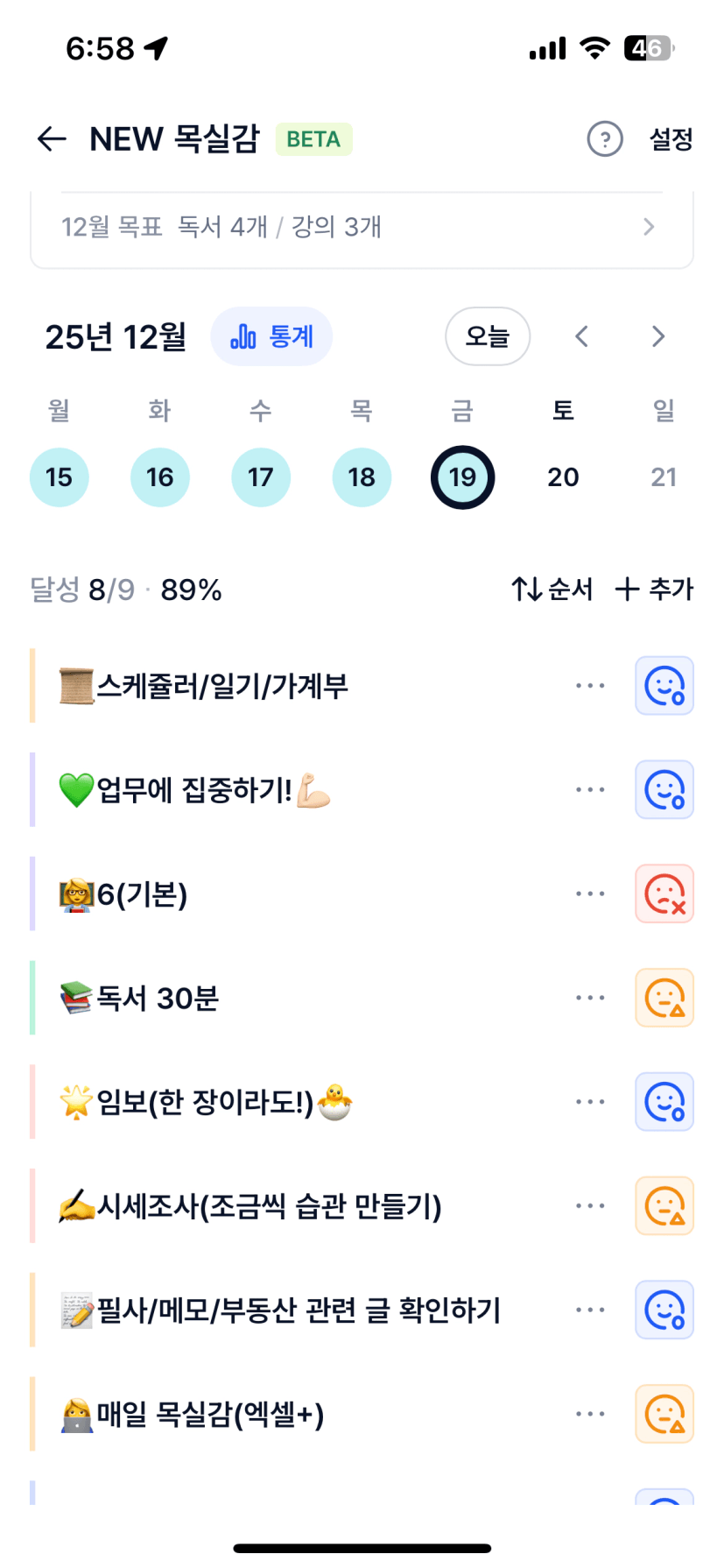Change habit order with 순서
The height and width of the screenshot is (1568, 724).
(552, 590)
